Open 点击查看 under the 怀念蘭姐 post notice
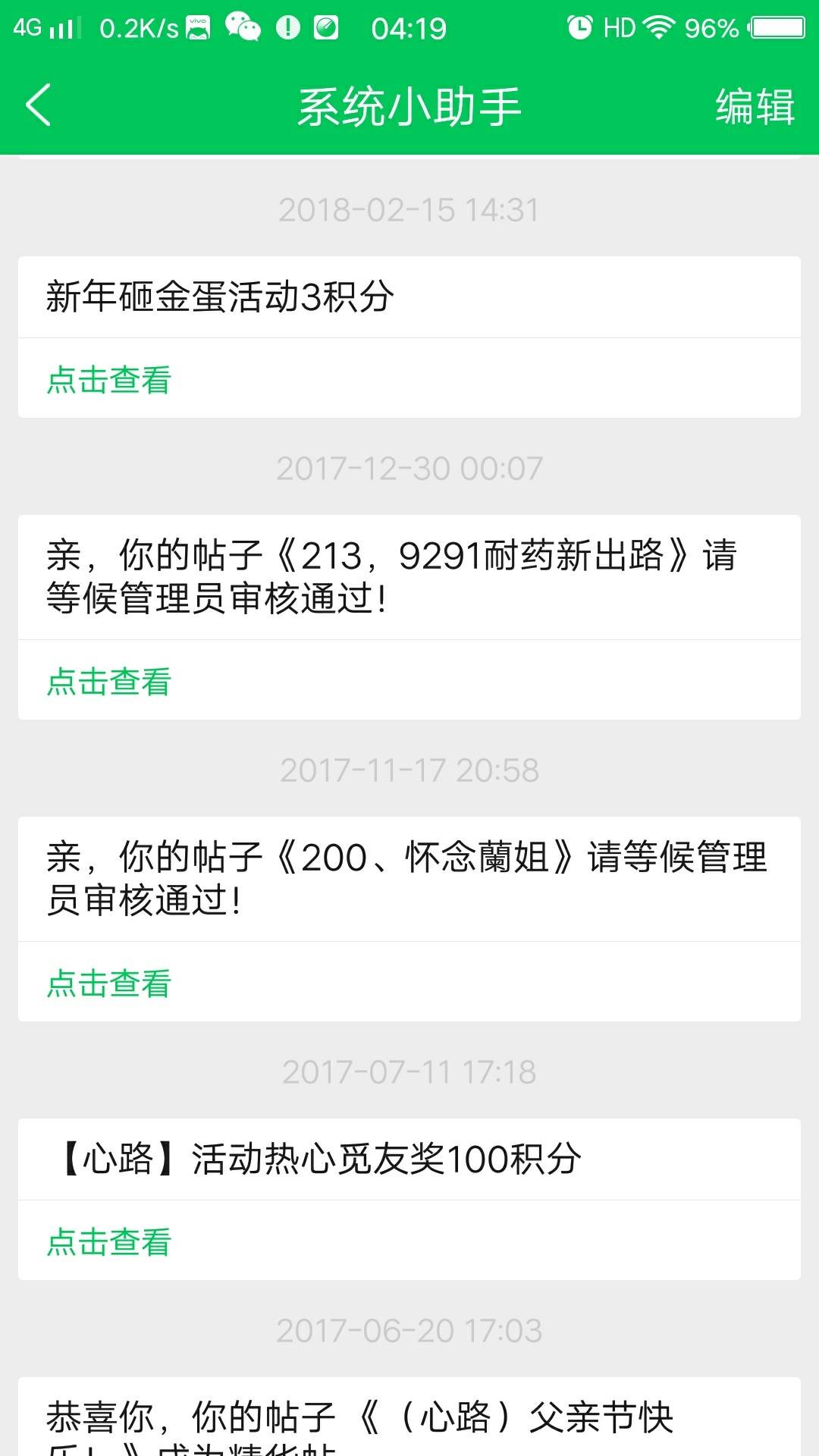Image resolution: width=819 pixels, height=1456 pixels. tap(109, 983)
